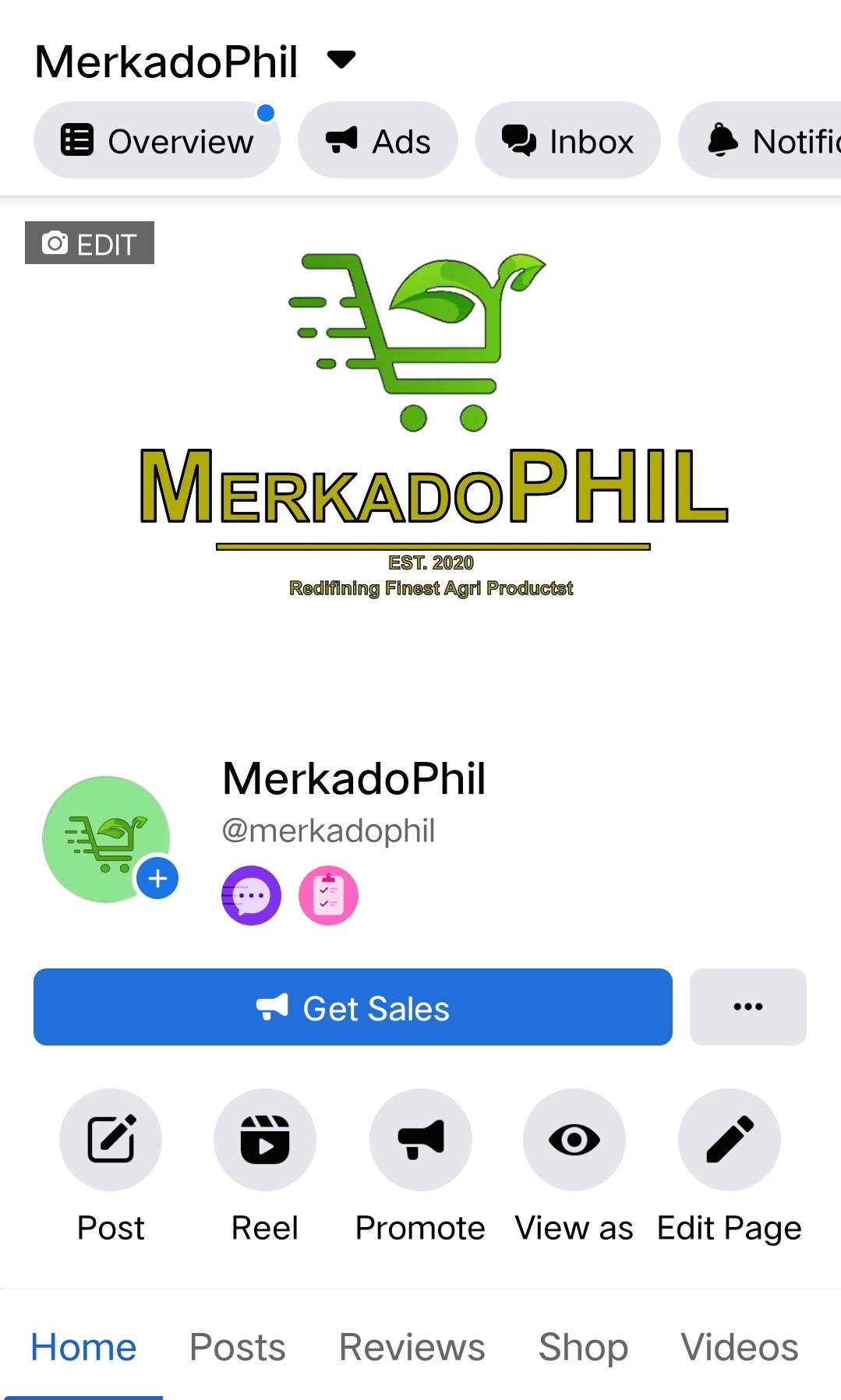The width and height of the screenshot is (841, 1400).
Task: Open Edit Page settings
Action: pos(729,1140)
